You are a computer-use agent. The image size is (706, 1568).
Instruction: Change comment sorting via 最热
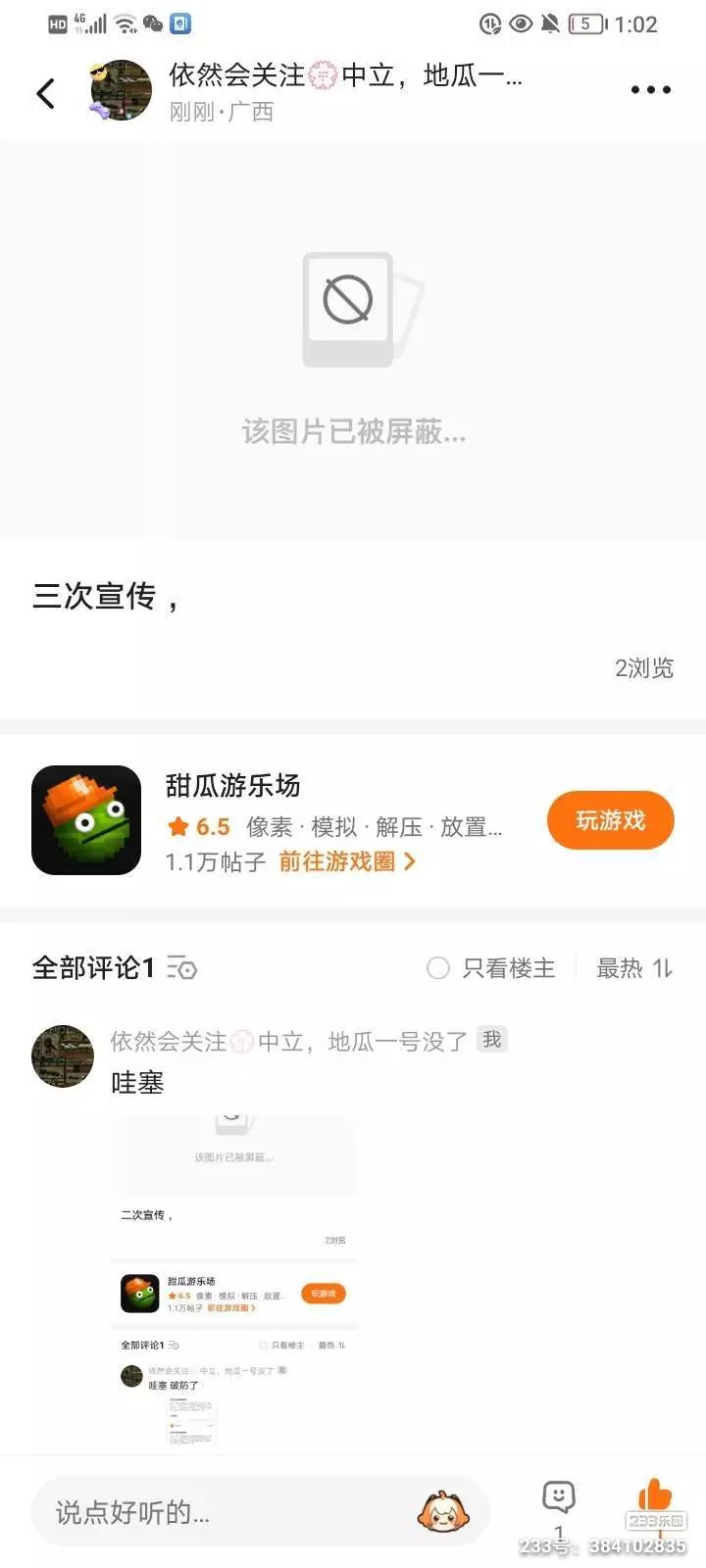point(634,968)
